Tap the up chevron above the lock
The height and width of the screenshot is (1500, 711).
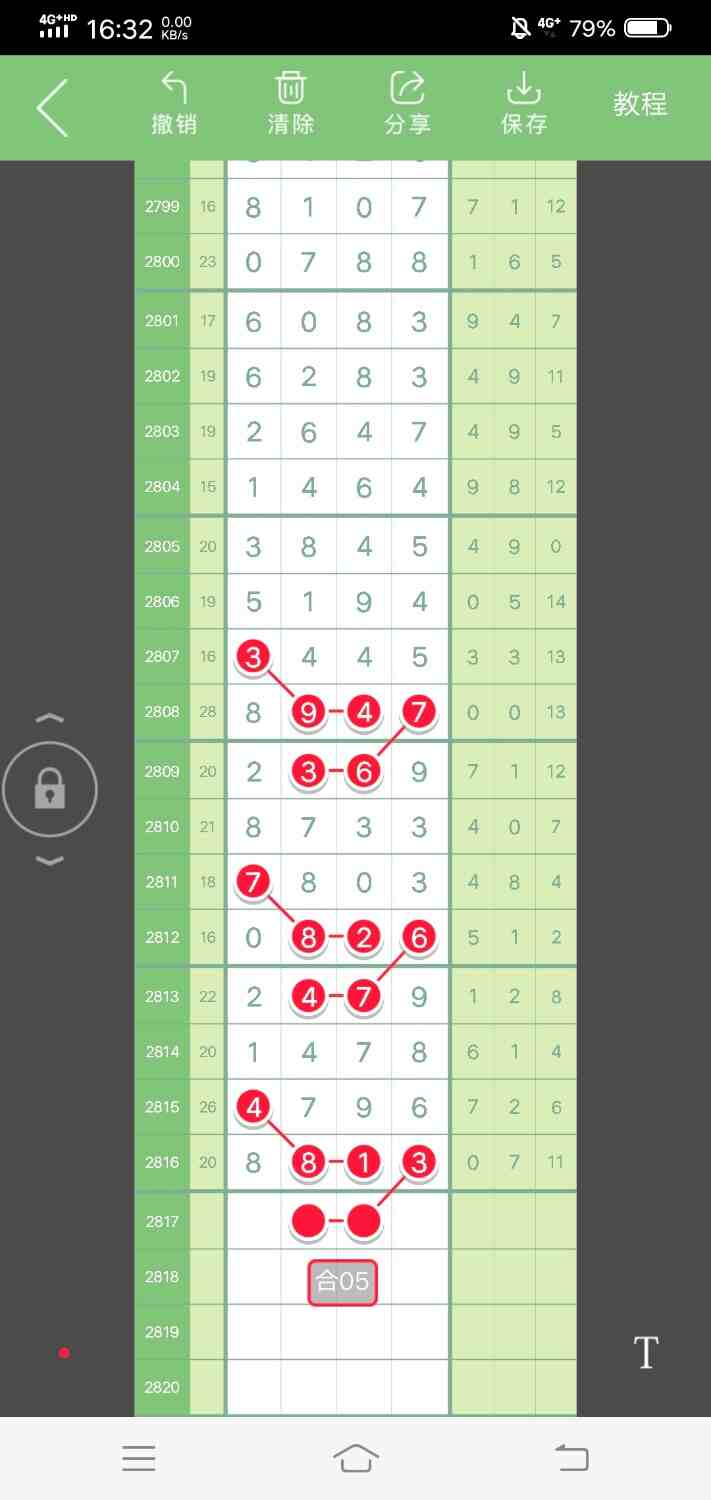click(50, 719)
